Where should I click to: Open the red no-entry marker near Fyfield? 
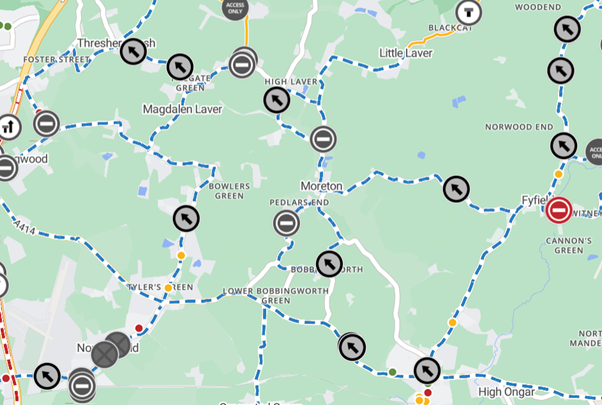point(559,210)
